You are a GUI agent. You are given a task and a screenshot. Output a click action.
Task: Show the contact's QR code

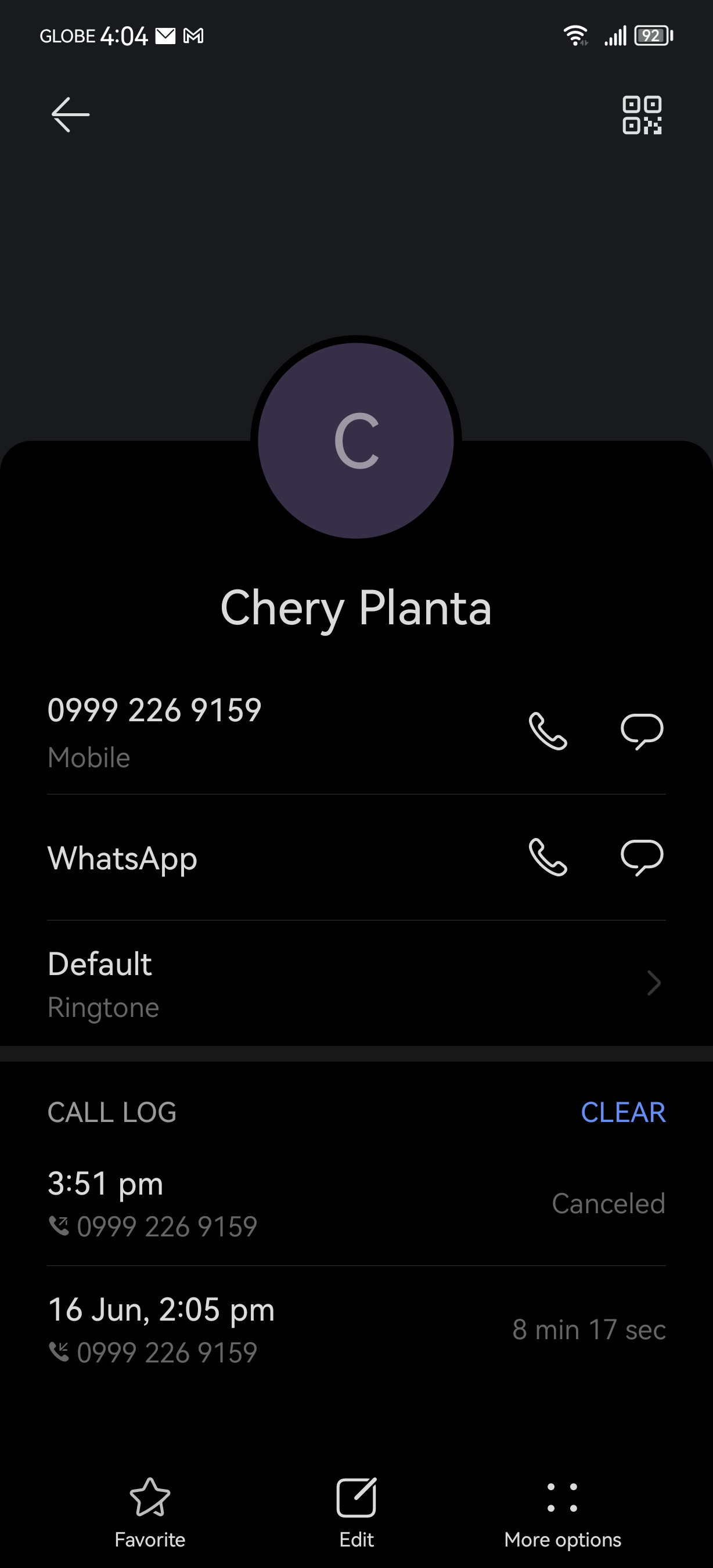click(x=642, y=114)
